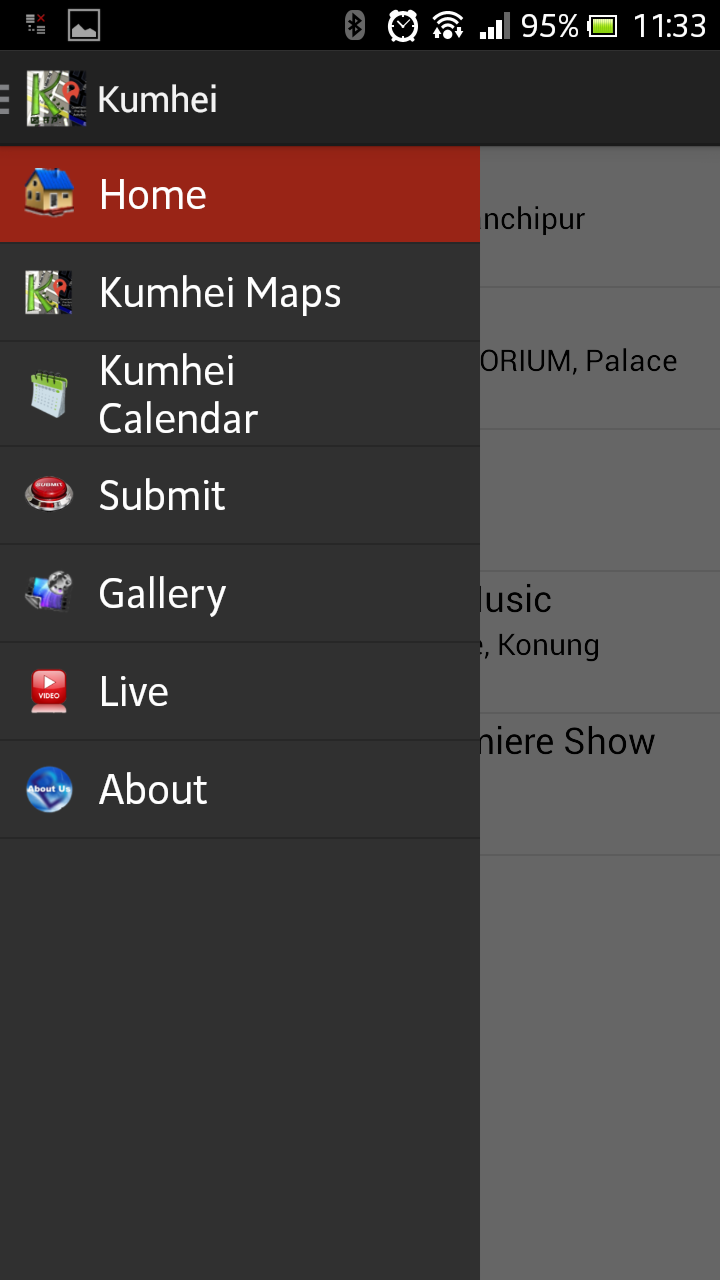Open the Gallery
The width and height of the screenshot is (720, 1280).
point(240,594)
